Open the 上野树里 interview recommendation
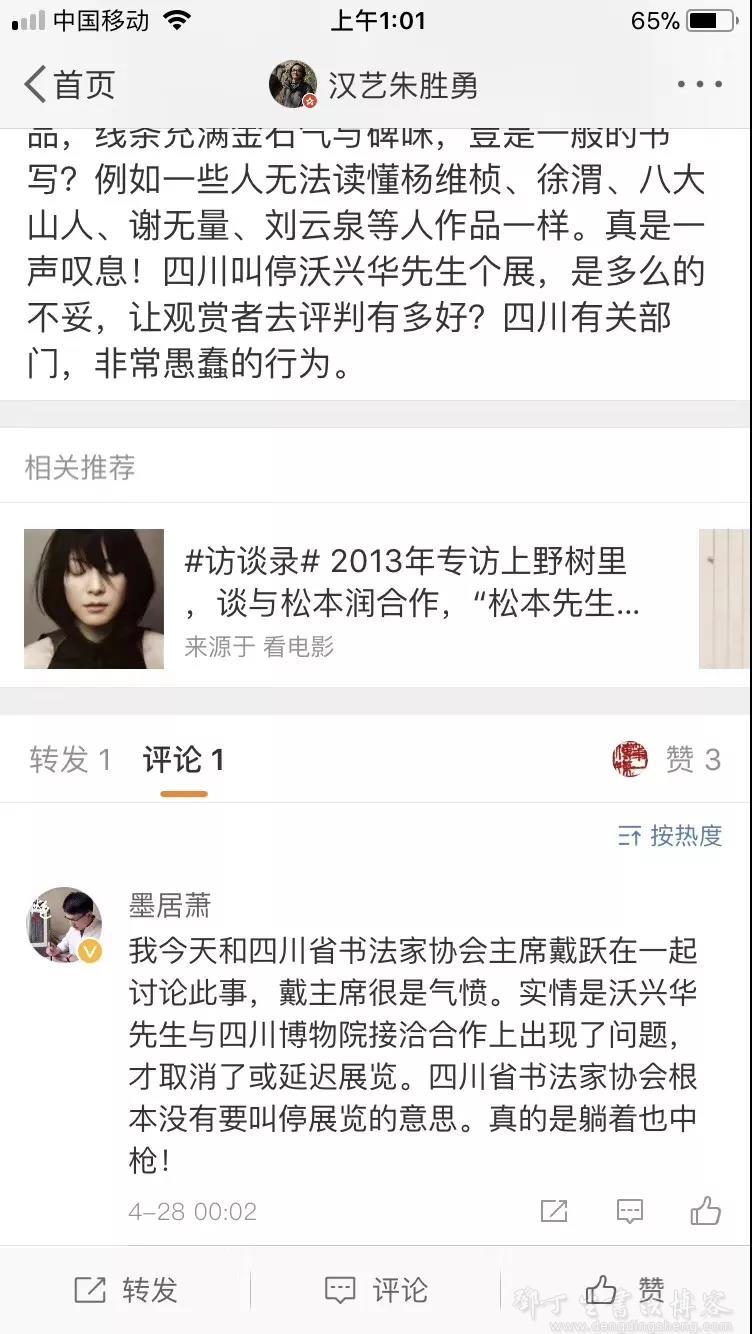 pos(360,598)
